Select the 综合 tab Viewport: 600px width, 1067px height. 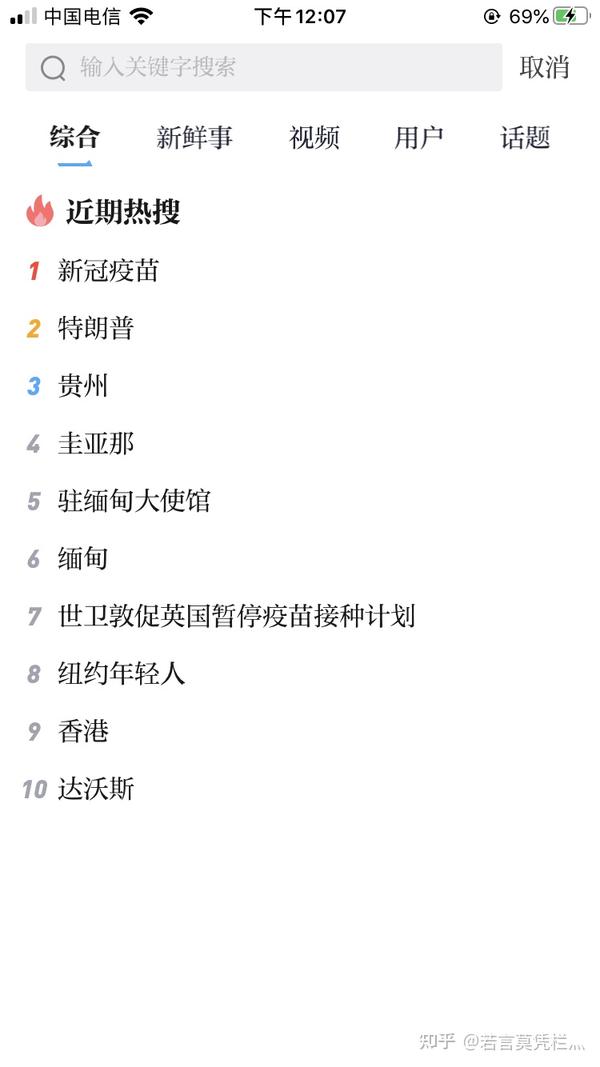[x=75, y=137]
